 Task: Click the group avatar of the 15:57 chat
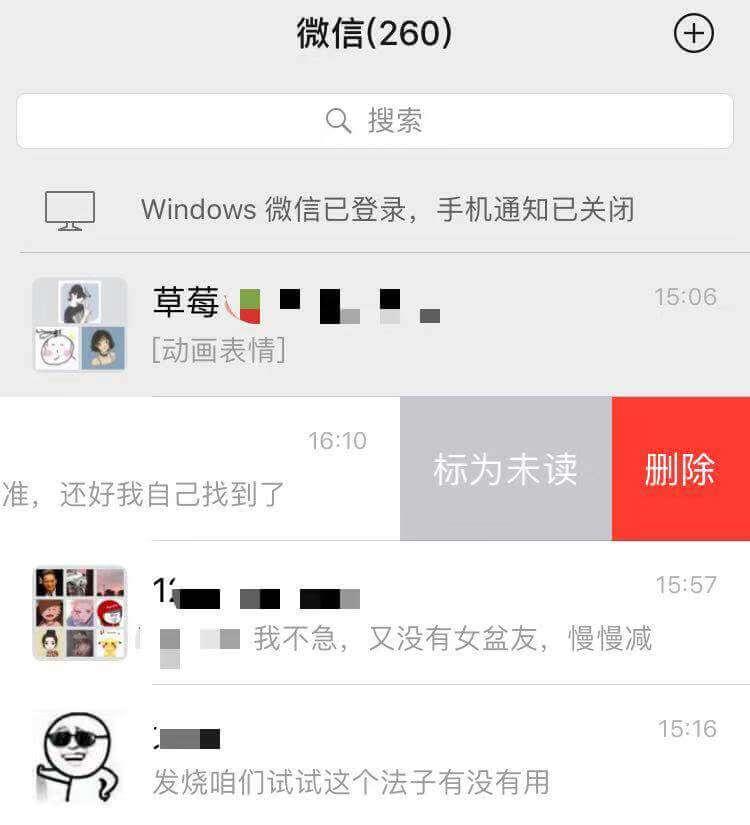coord(80,613)
